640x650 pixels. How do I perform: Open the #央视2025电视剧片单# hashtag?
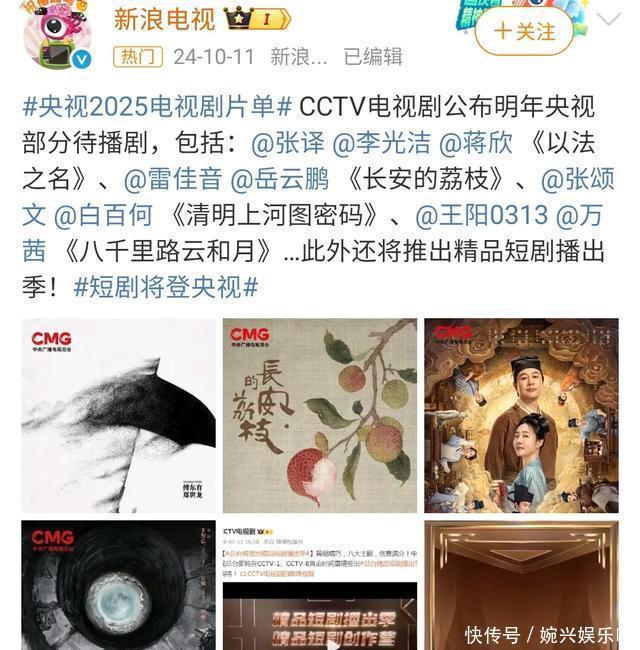click(157, 108)
